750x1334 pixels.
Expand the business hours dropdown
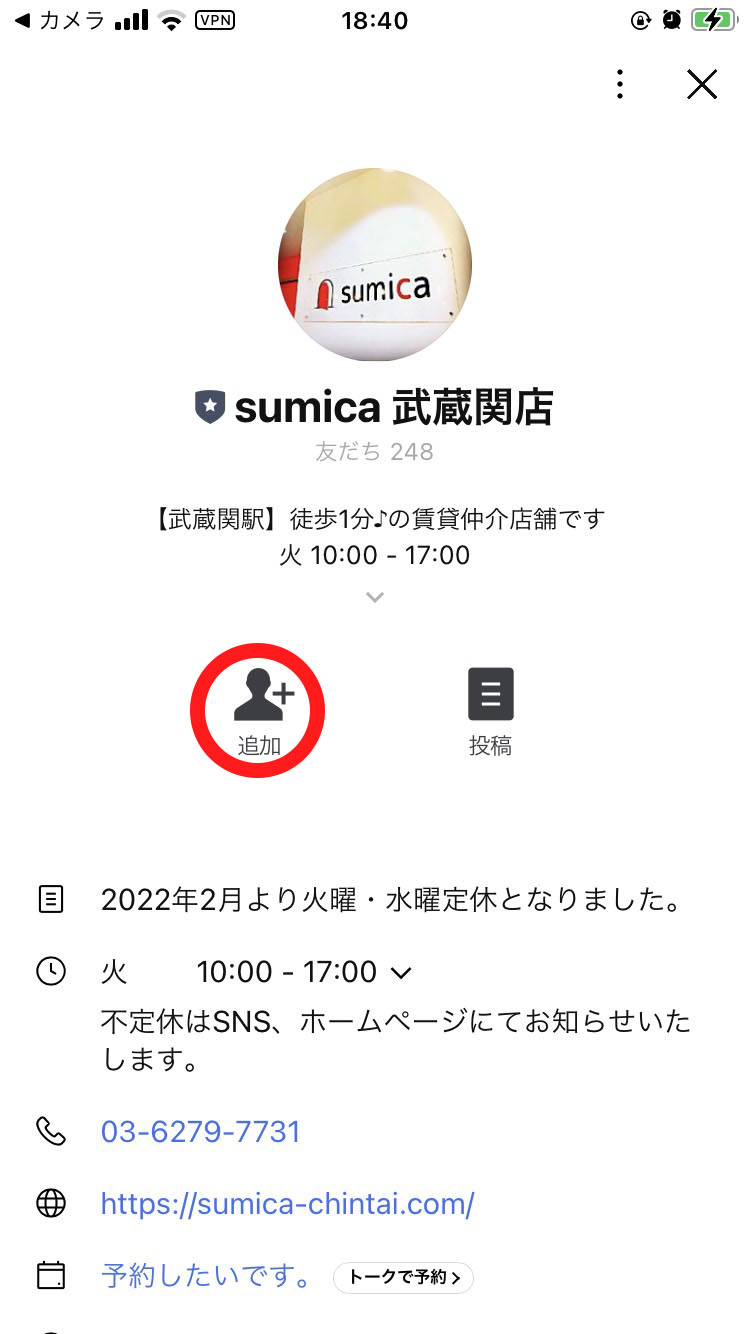click(x=400, y=972)
